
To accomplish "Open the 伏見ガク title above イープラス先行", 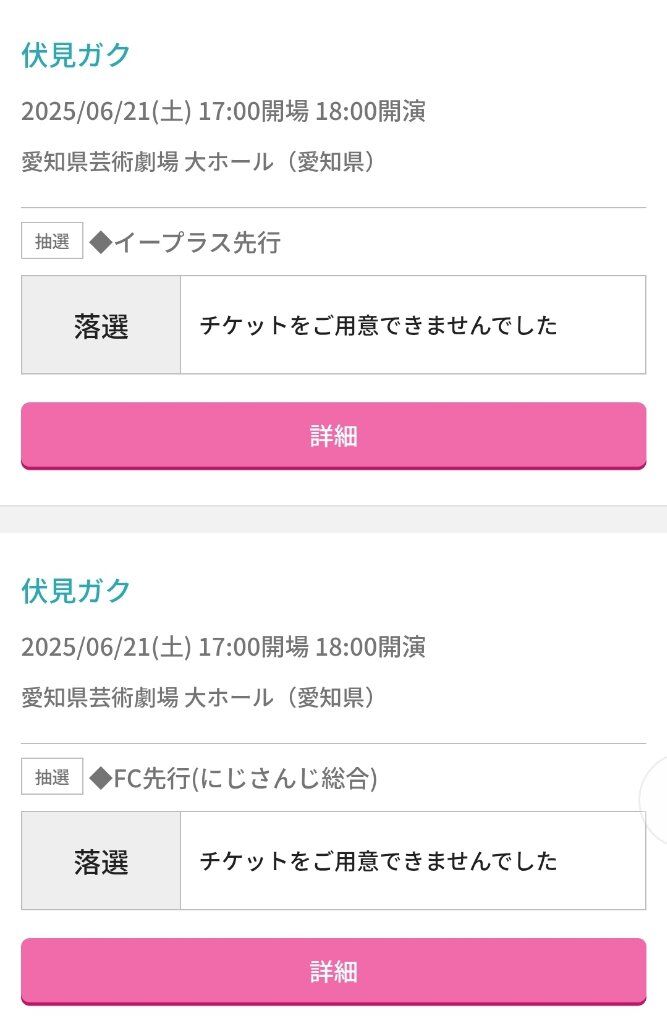I will pyautogui.click(x=76, y=55).
